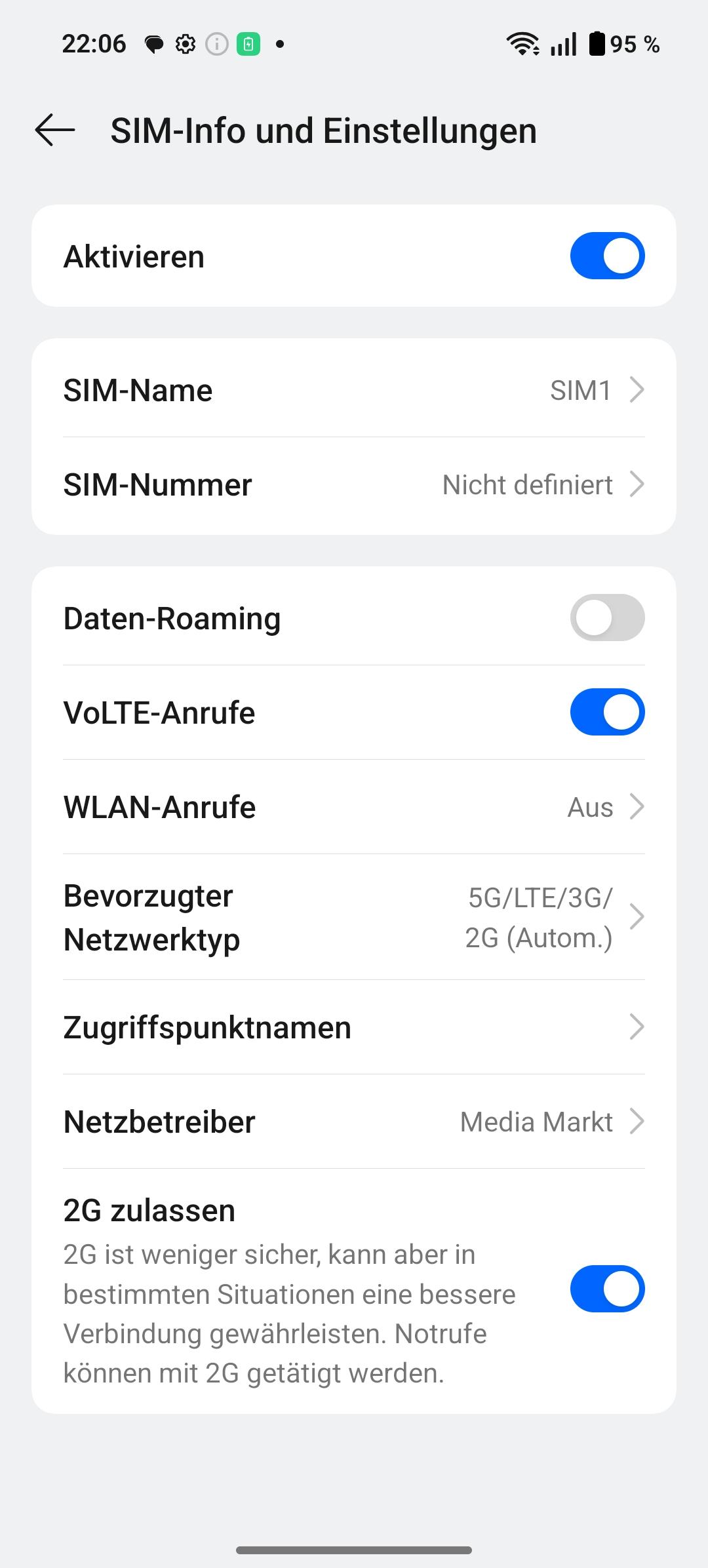Image resolution: width=708 pixels, height=1568 pixels.
Task: Disable VoLTE-Anrufe
Action: tap(607, 712)
